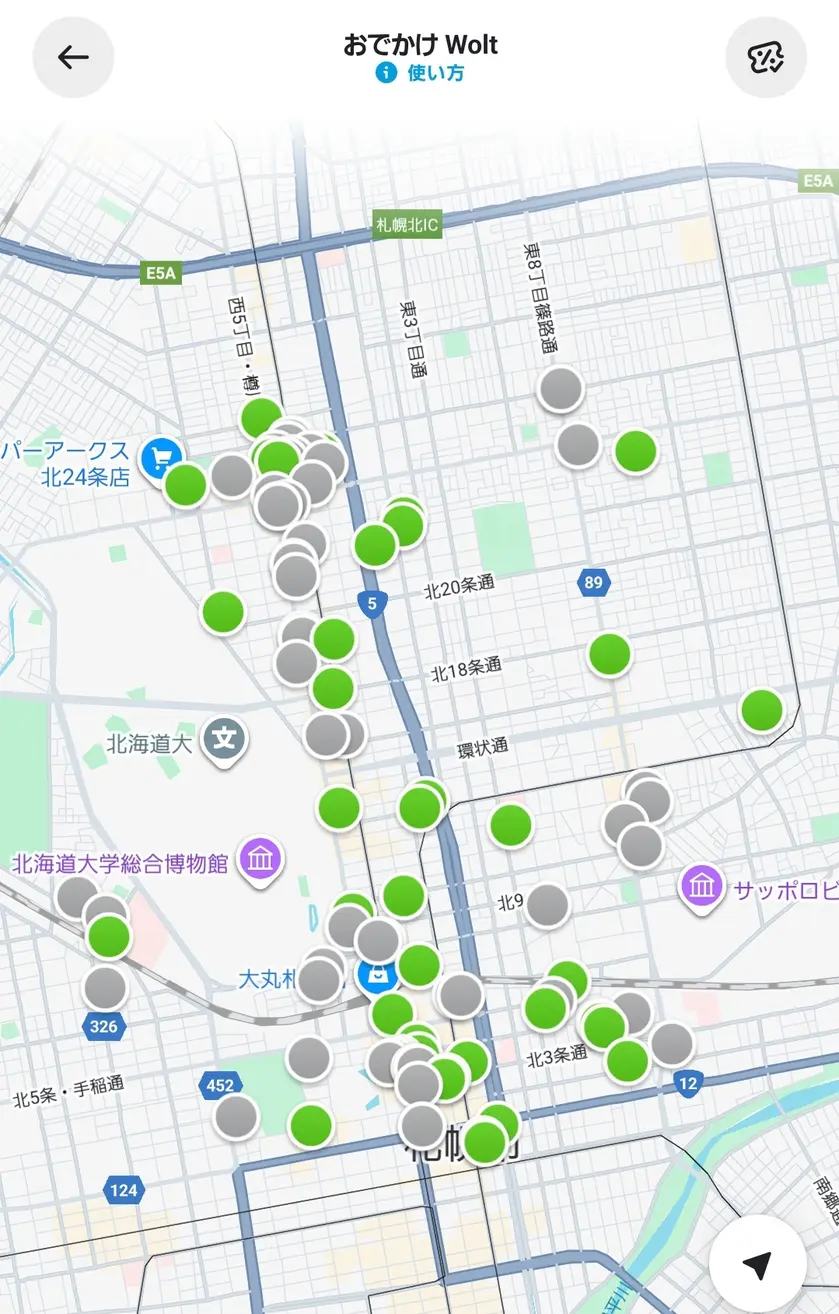Select the スーパーアークス 北24条店 shopping pin
This screenshot has height=1314, width=839.
[160, 457]
